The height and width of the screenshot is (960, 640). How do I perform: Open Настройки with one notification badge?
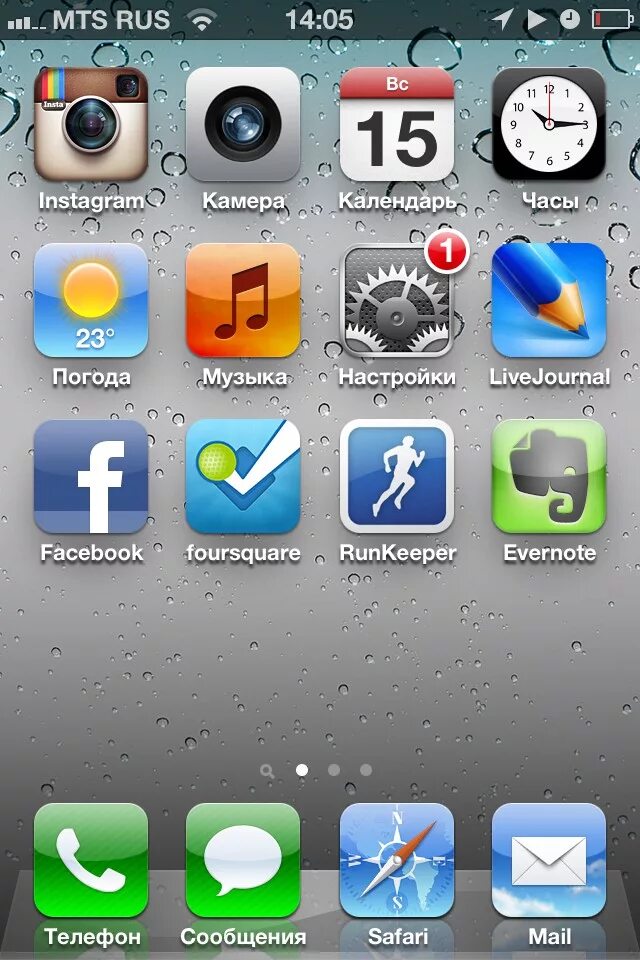pos(397,300)
